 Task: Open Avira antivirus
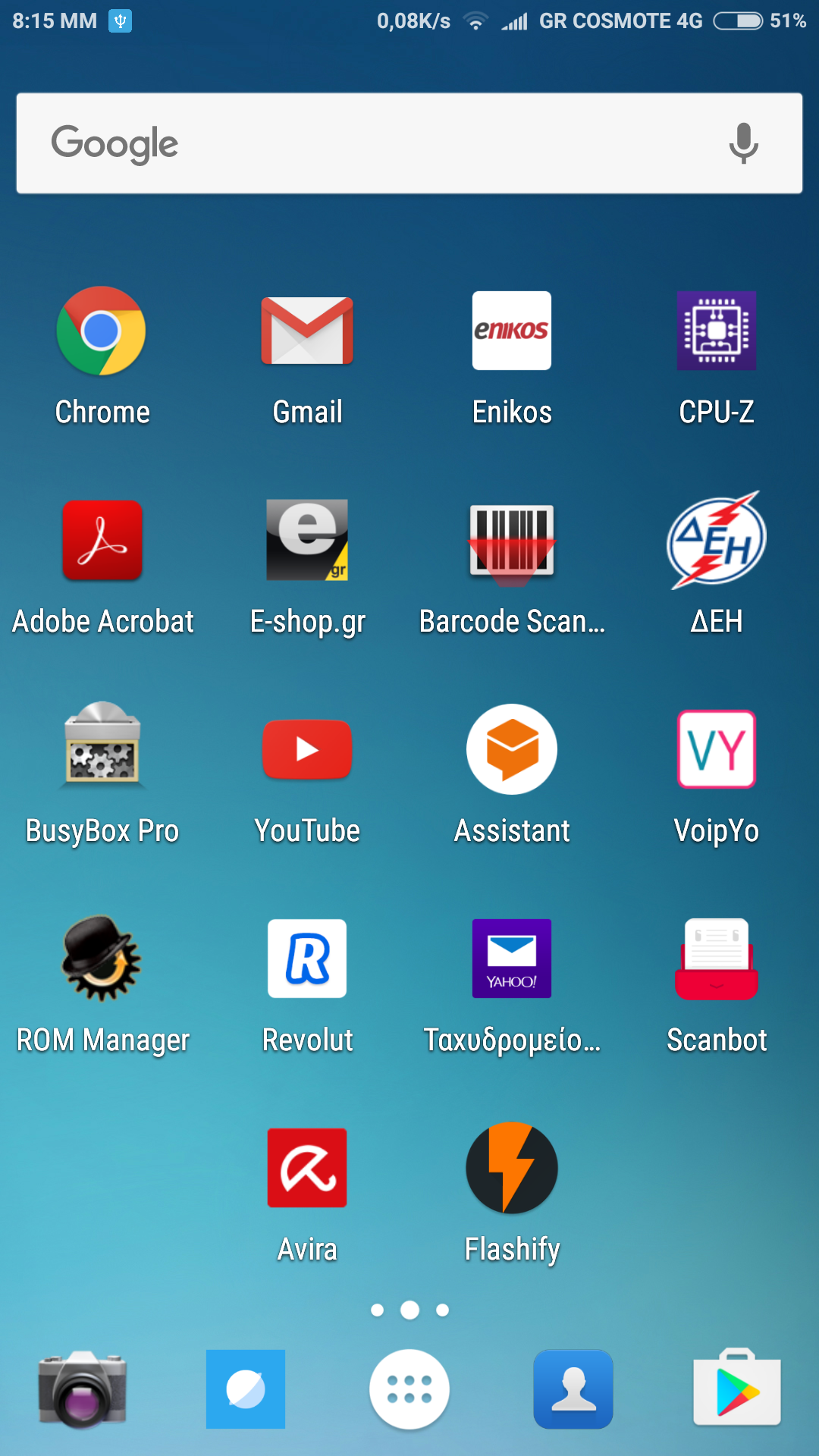coord(307,1169)
